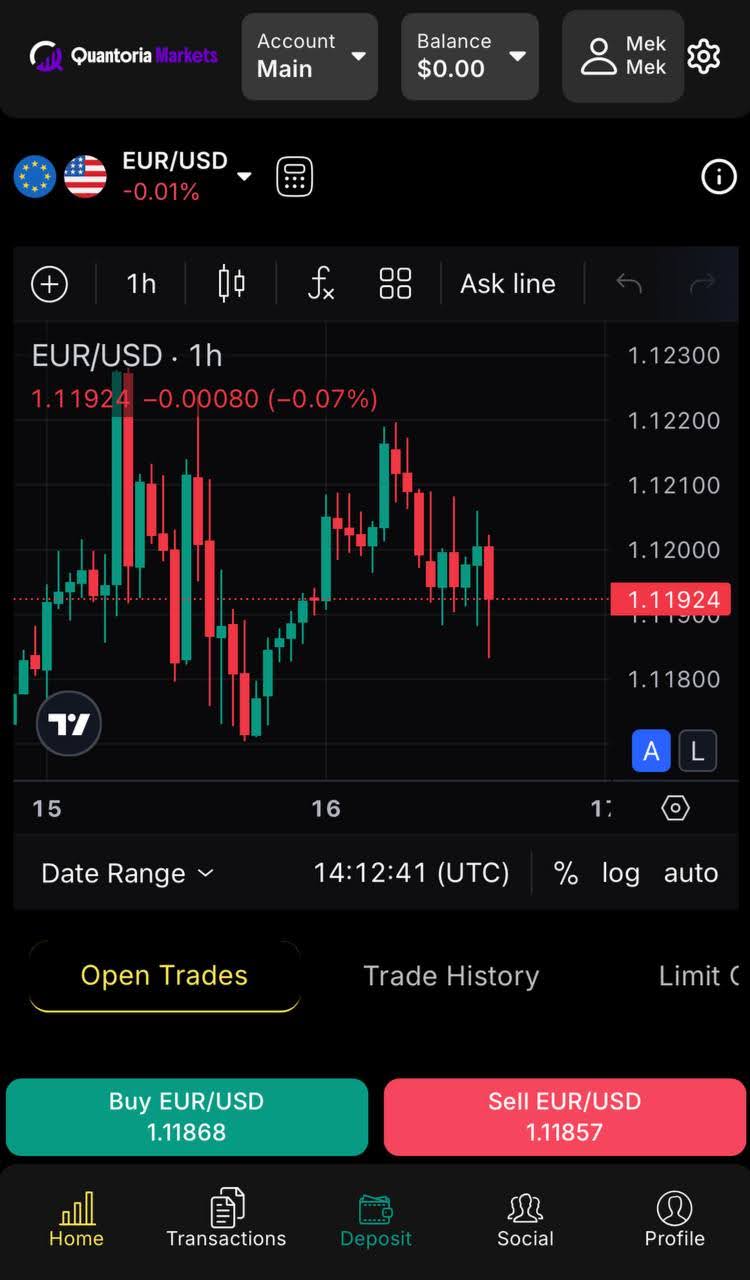Click the plus icon to add a symbol
This screenshot has height=1280, width=750.
coord(49,284)
